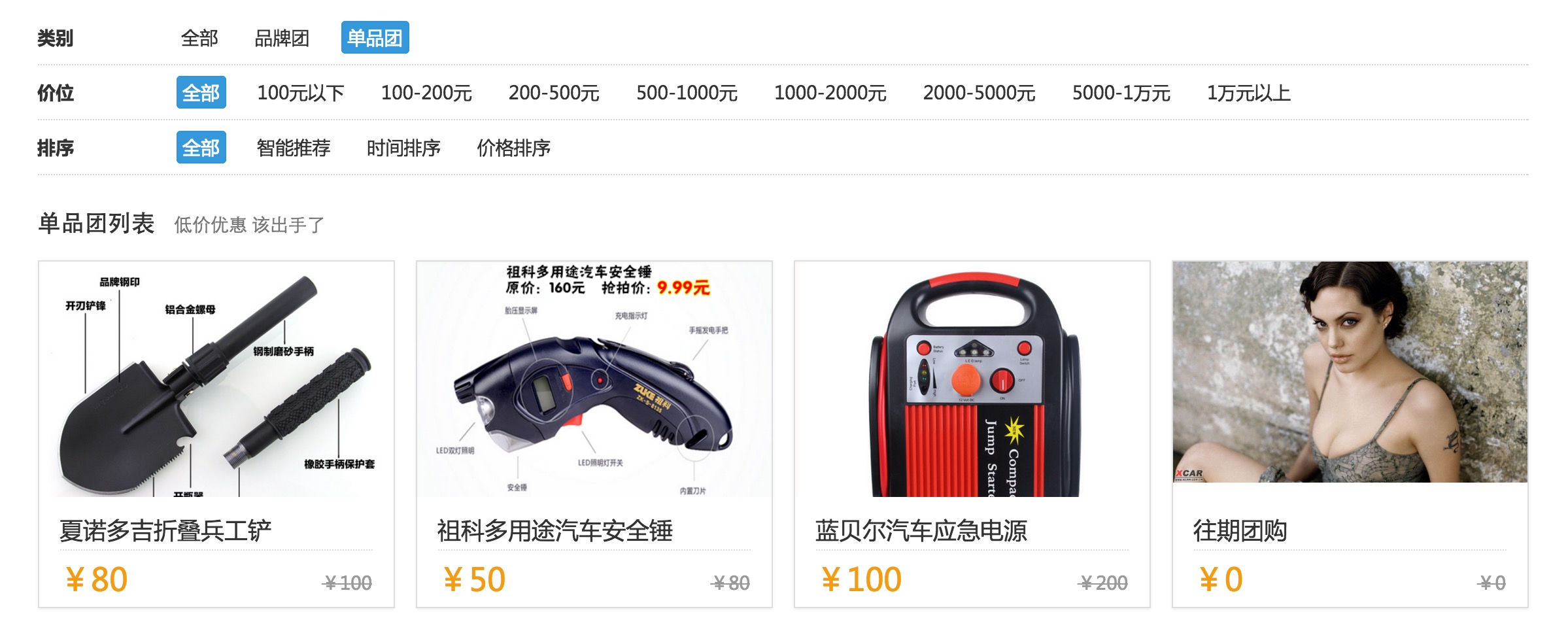
Task: Choose the 5000-1万元 price range
Action: (1121, 93)
